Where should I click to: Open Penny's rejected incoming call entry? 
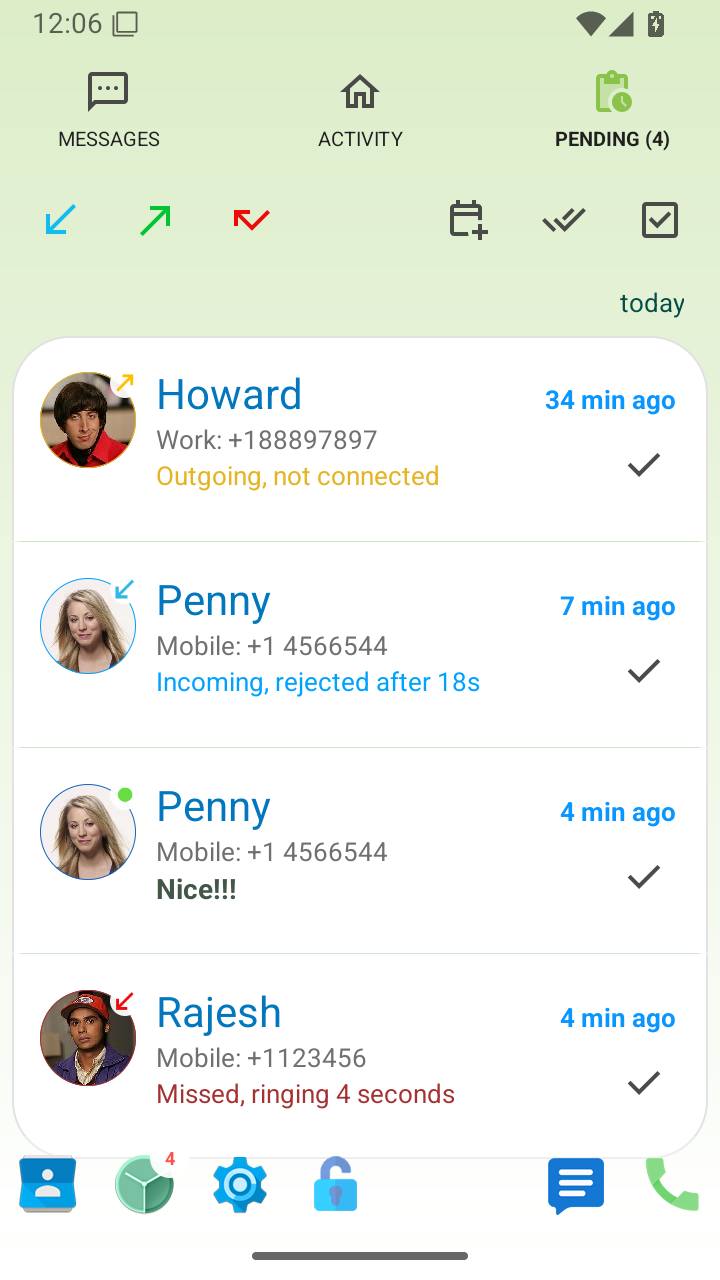[330, 644]
